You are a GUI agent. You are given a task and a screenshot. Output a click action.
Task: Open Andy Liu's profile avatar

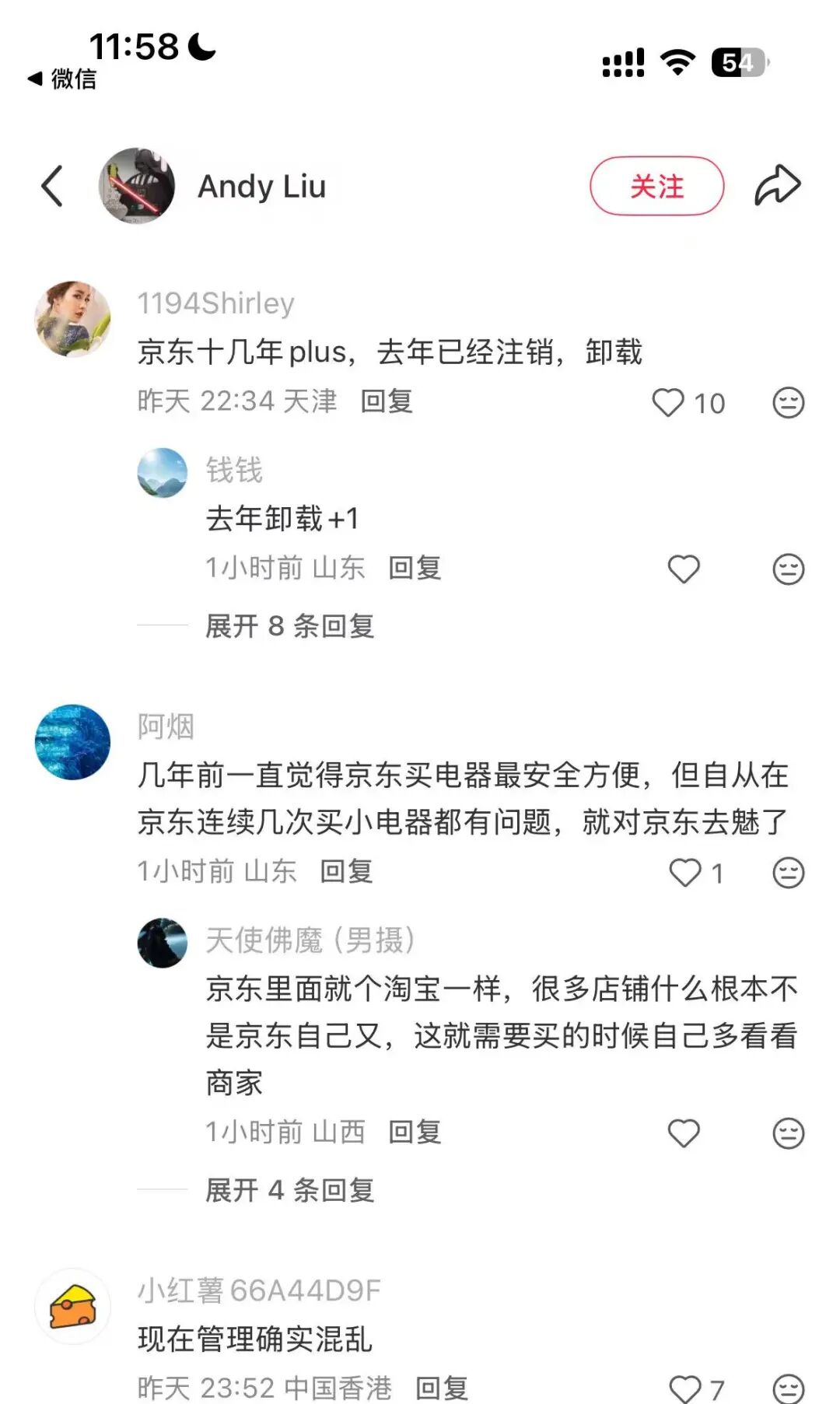tap(137, 186)
